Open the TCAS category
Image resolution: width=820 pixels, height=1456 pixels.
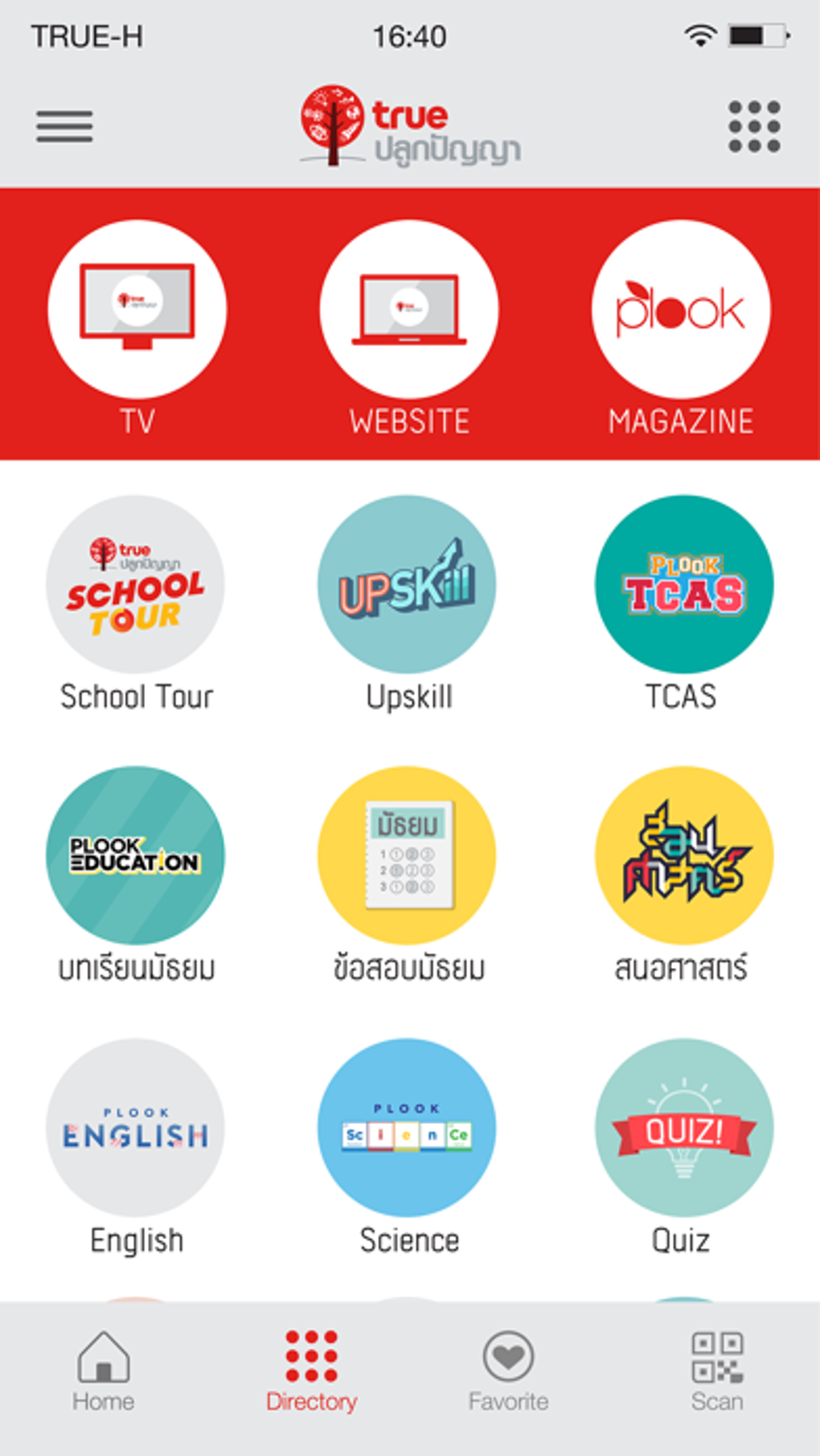[683, 584]
